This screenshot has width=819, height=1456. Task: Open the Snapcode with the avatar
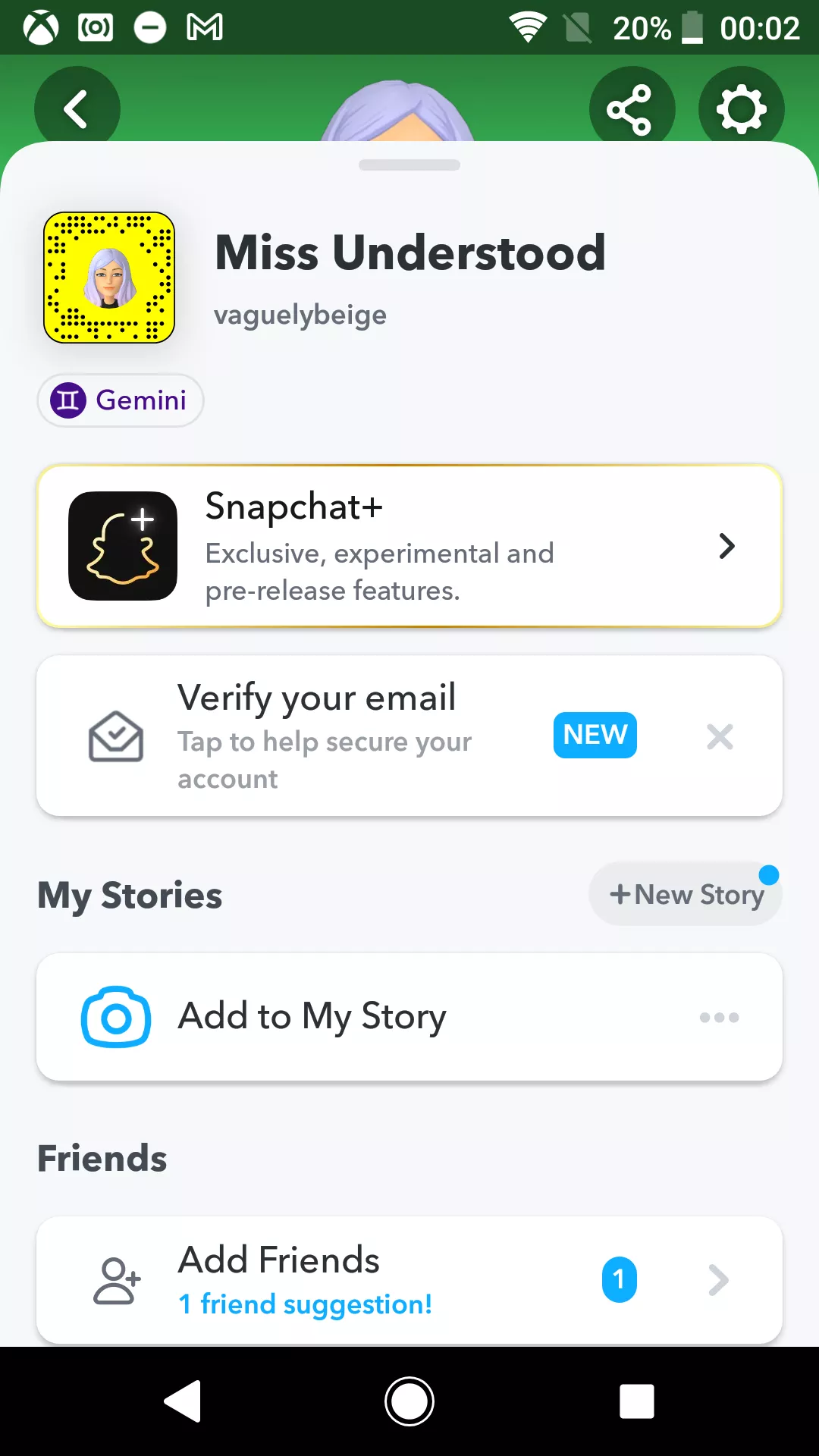(109, 278)
